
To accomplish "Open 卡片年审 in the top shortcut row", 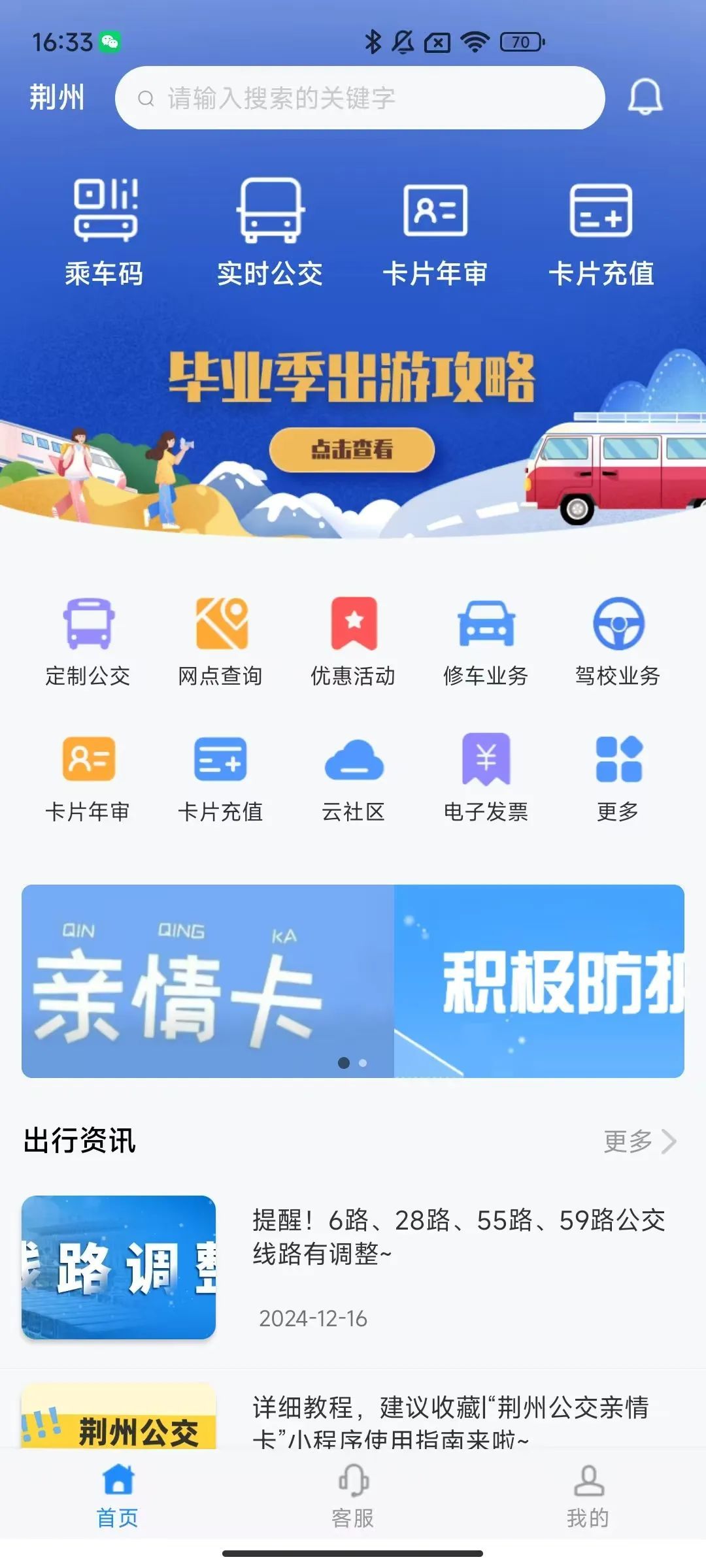I will pos(435,232).
